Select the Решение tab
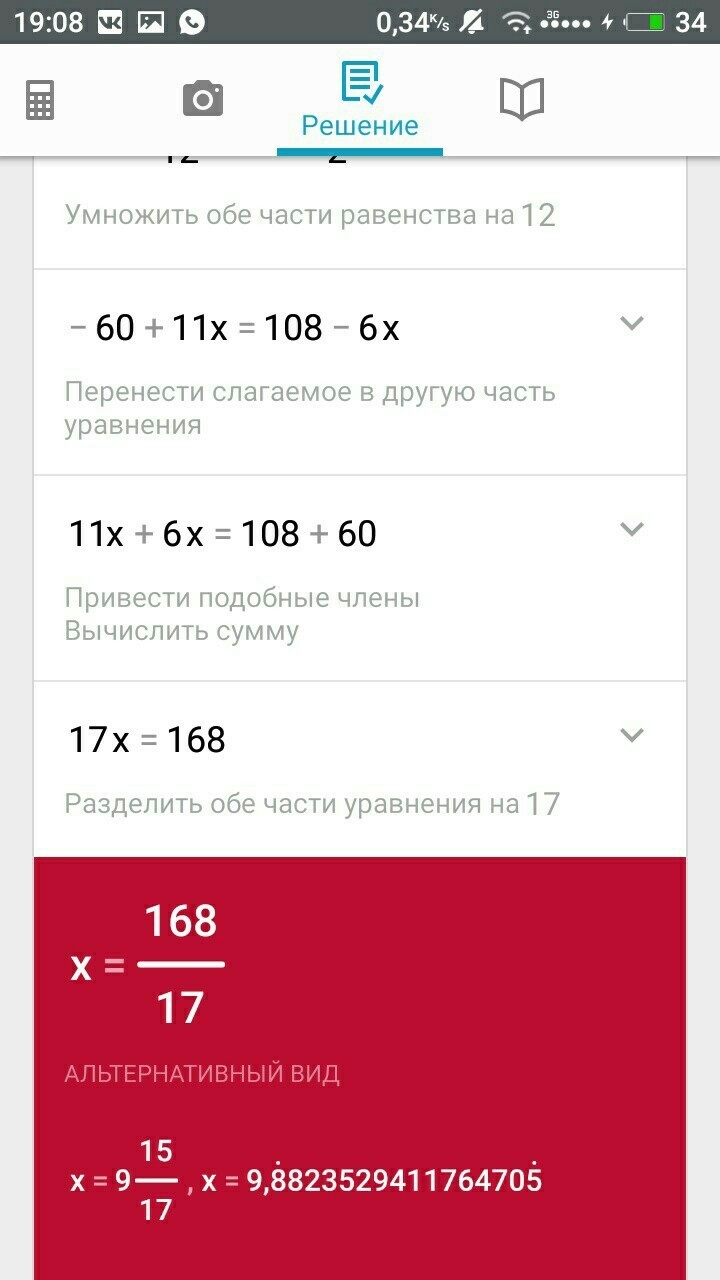Screen dimensions: 720x1280 pos(360,100)
